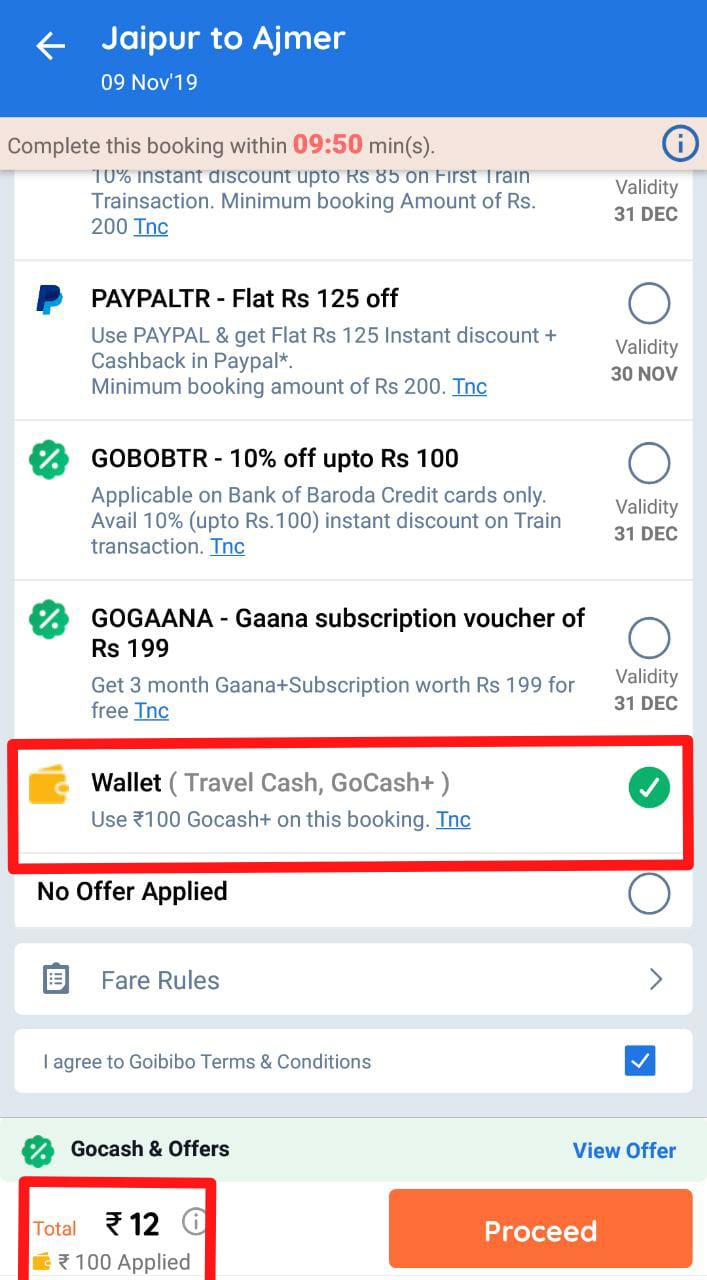Open the booking timer info icon
707x1280 pixels.
[x=680, y=144]
